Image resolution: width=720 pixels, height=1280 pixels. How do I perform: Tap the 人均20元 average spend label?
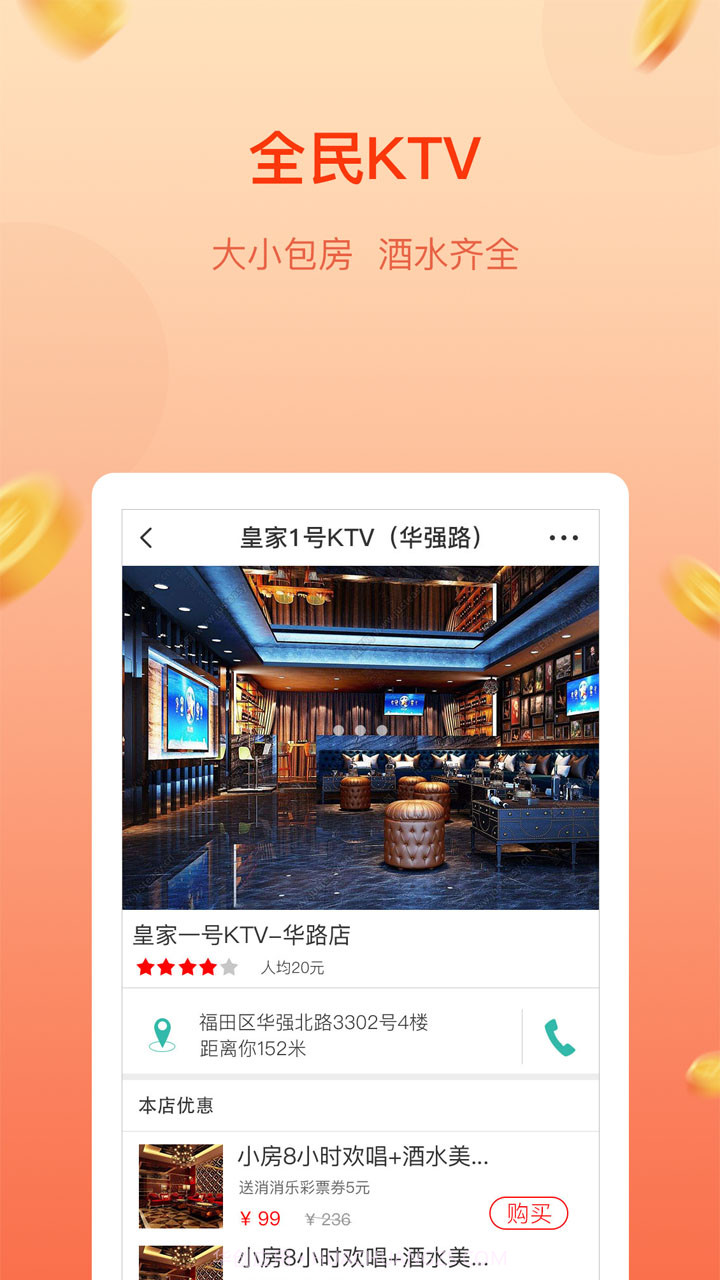297,968
